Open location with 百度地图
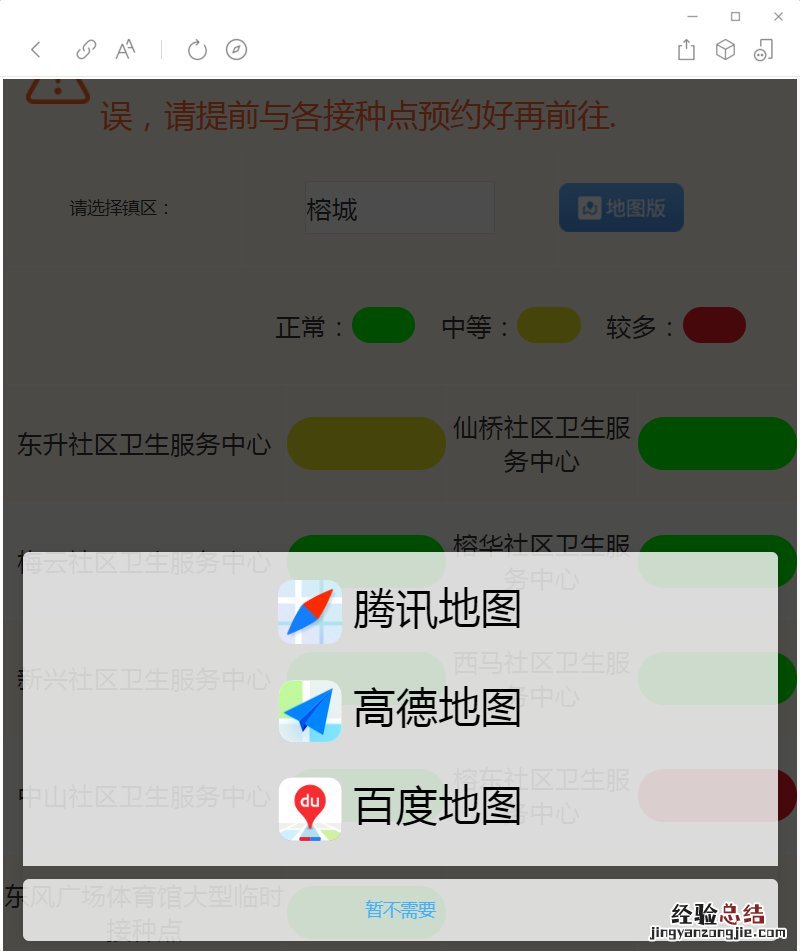This screenshot has height=951, width=800. pos(400,808)
